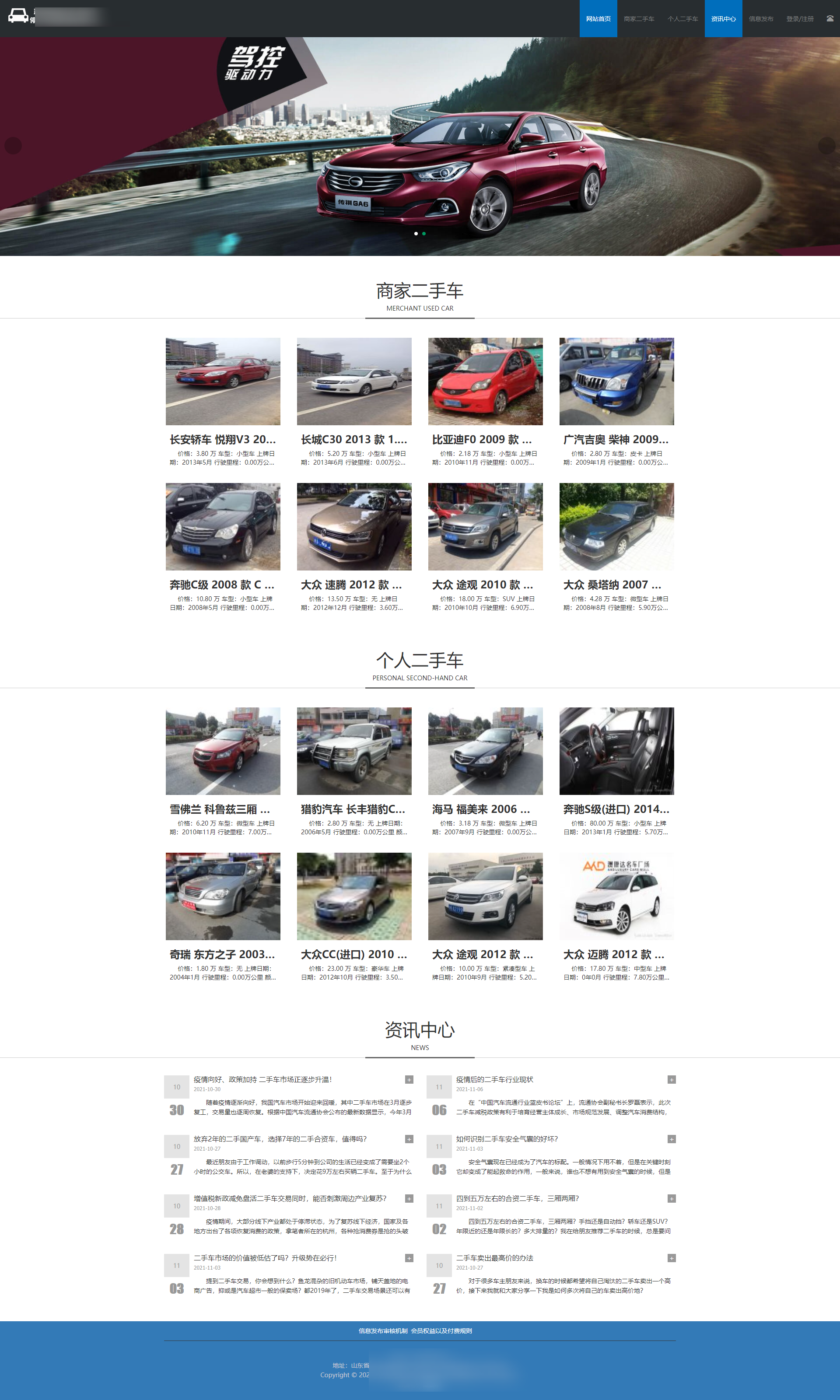Open 登录/注册 link
The height and width of the screenshot is (1400, 840).
[x=799, y=19]
